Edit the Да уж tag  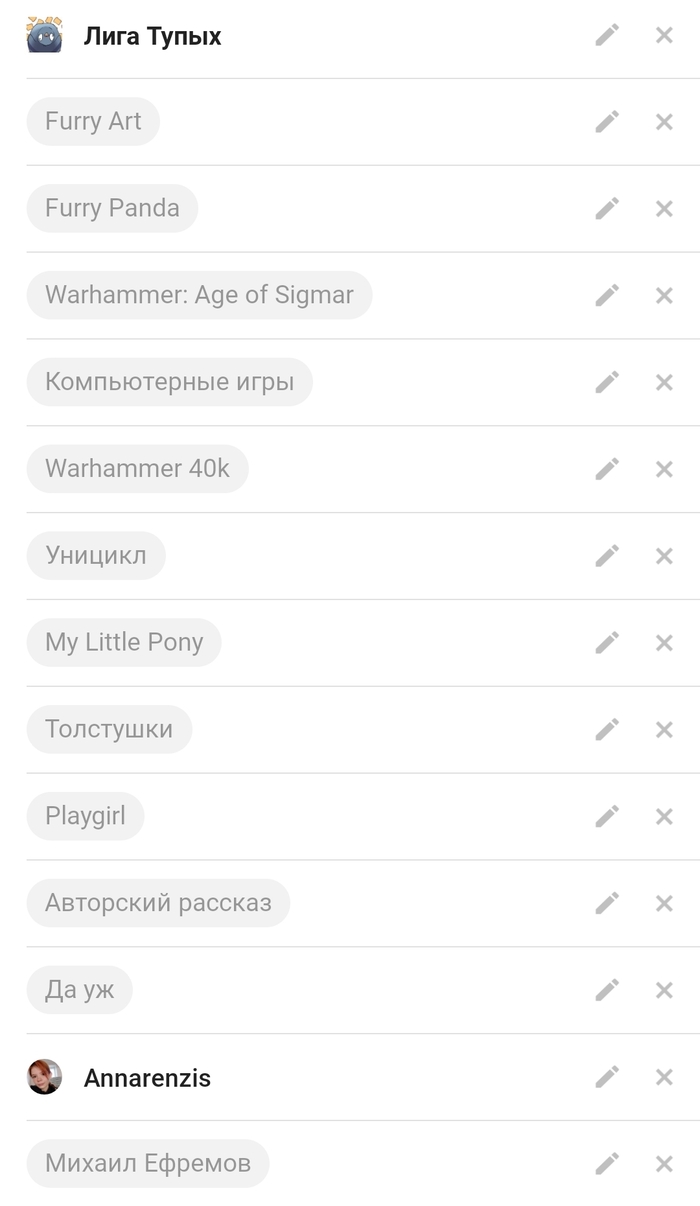coord(607,990)
